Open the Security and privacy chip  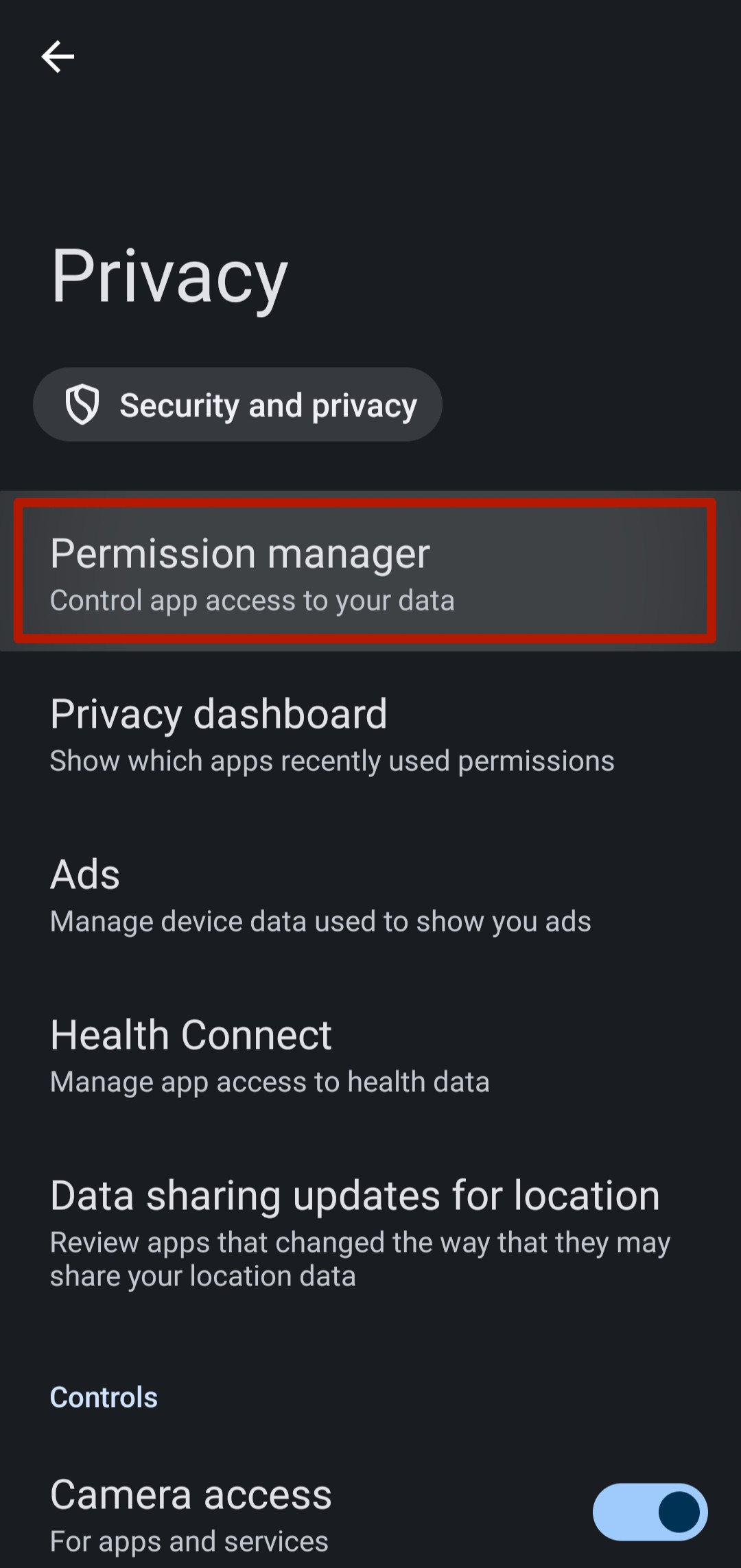(x=237, y=405)
